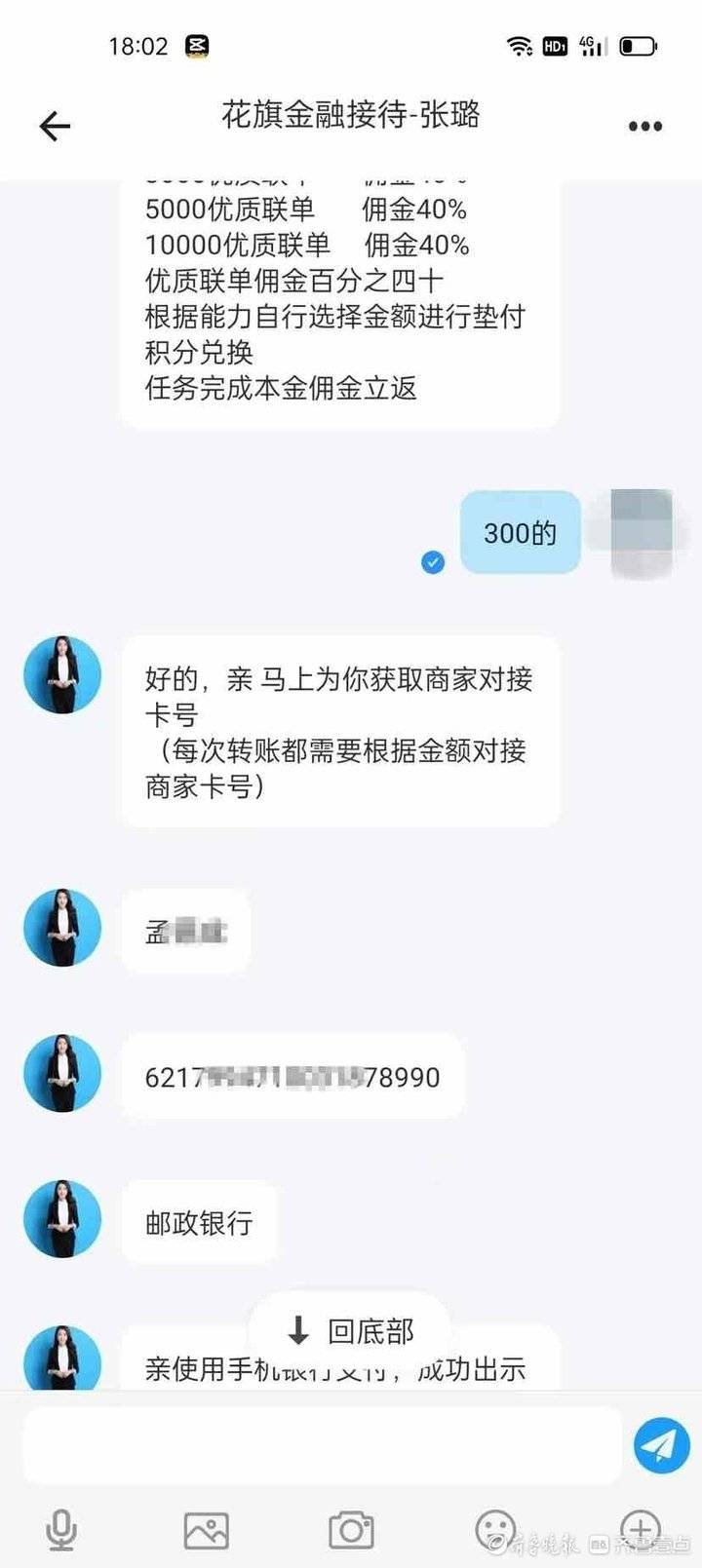This screenshot has height=1568, width=702.
Task: Tap the battery indicator at top right
Action: (x=639, y=45)
